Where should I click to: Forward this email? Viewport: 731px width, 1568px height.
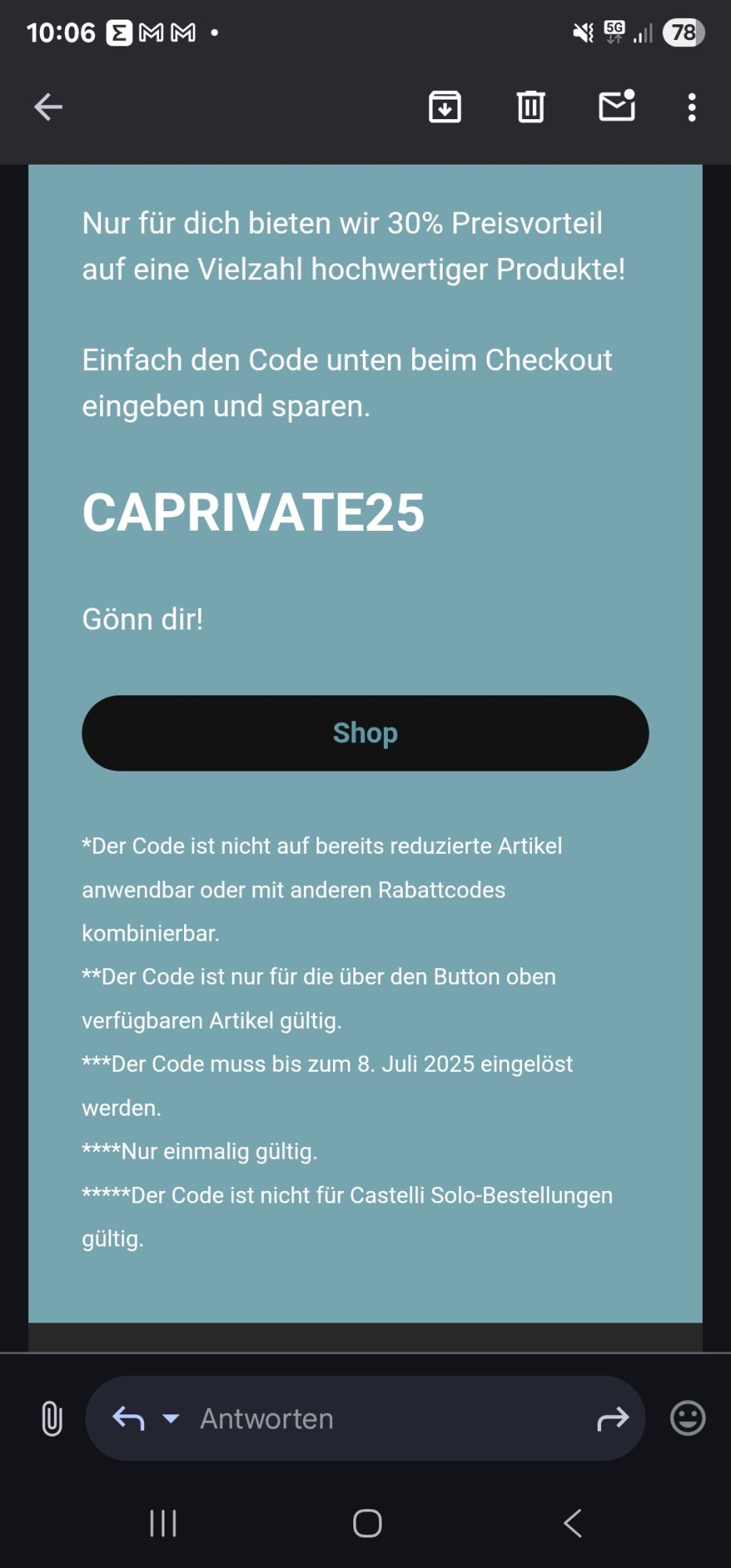click(x=613, y=1418)
